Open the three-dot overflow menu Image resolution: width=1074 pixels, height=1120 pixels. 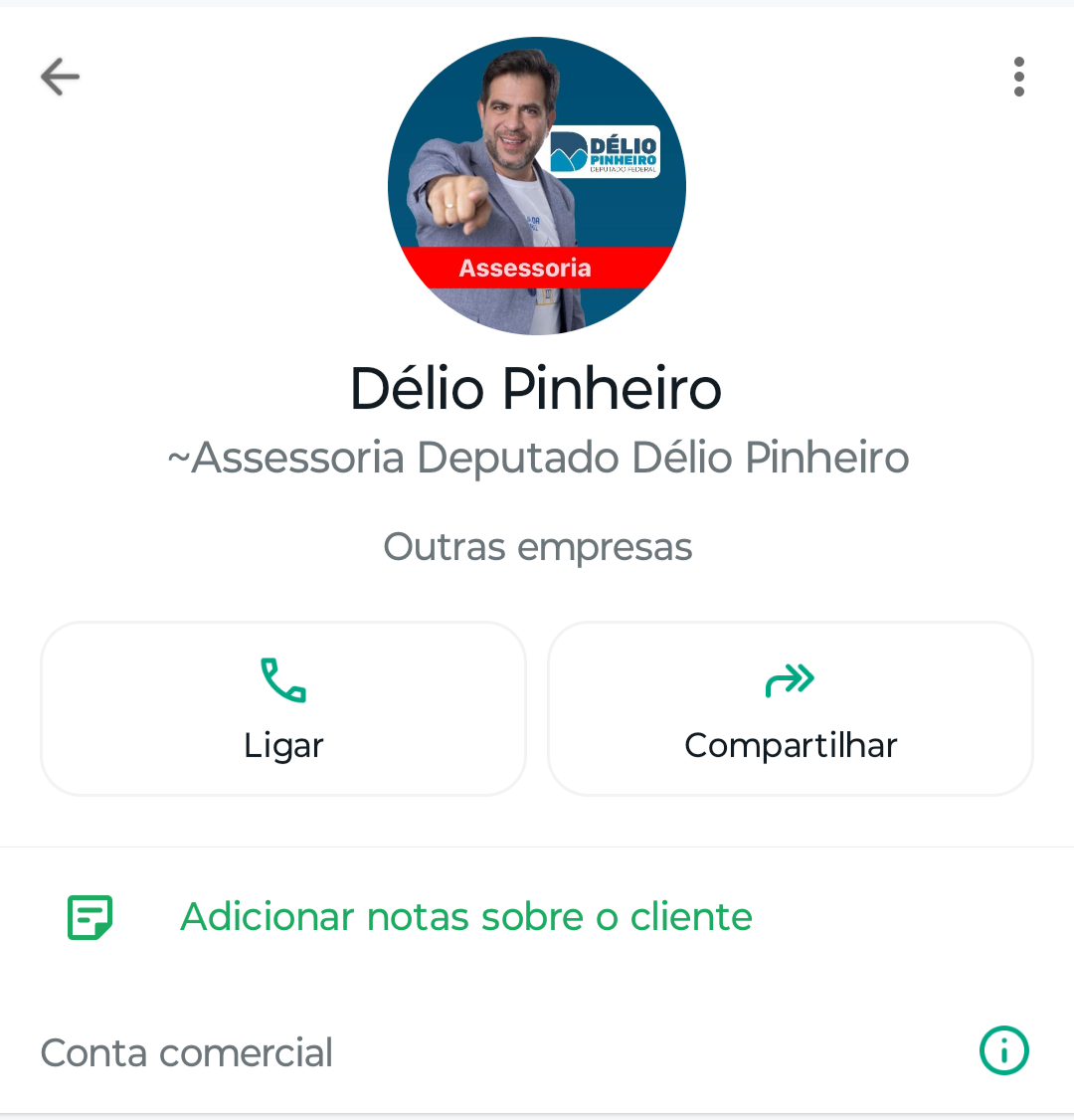click(1018, 77)
